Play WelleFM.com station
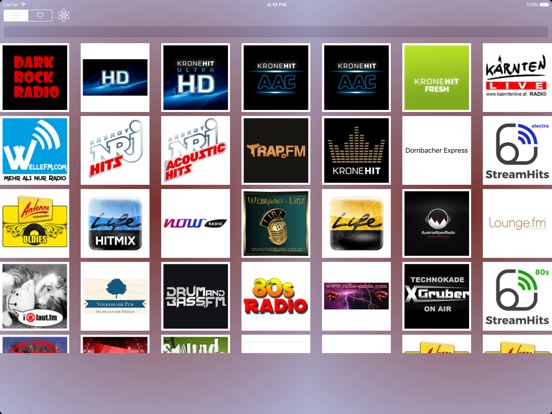 pos(34,150)
